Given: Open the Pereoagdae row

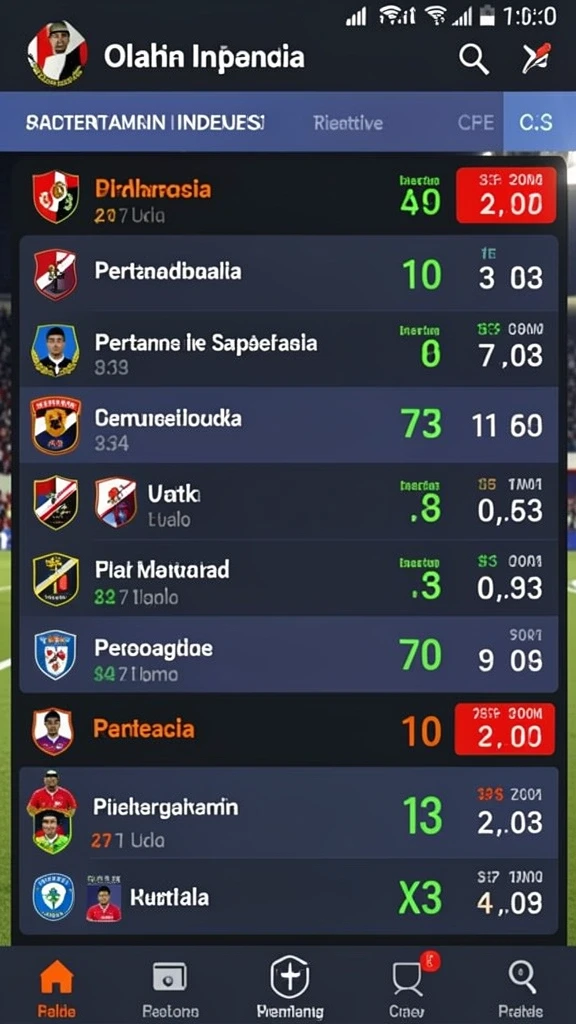Looking at the screenshot, I should [x=289, y=654].
